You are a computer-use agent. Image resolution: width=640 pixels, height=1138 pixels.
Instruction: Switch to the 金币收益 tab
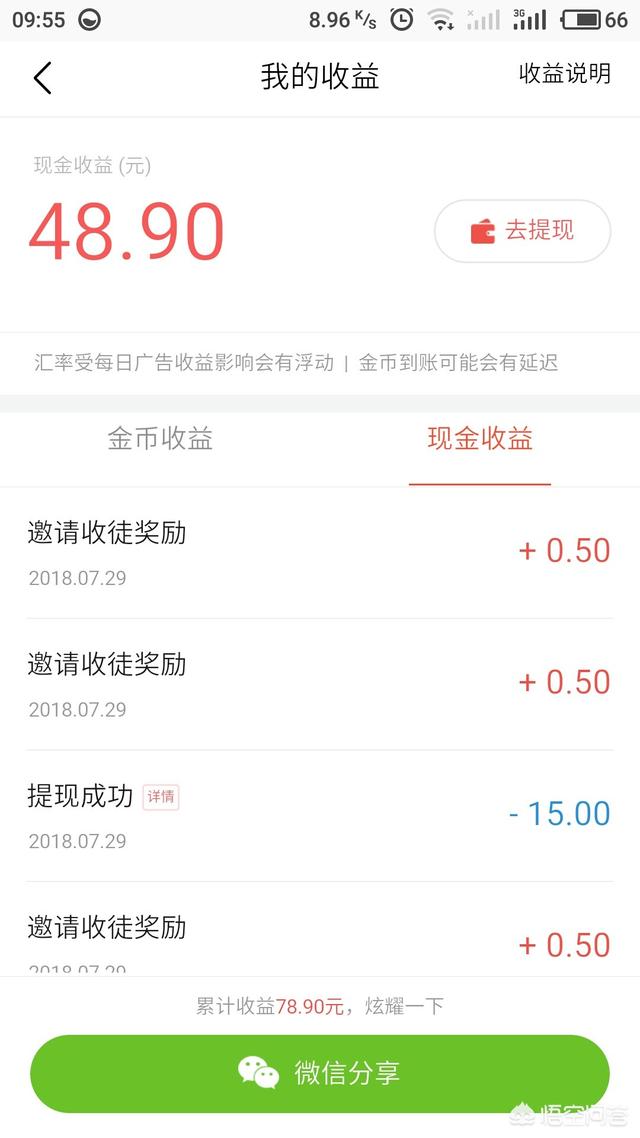click(x=160, y=439)
